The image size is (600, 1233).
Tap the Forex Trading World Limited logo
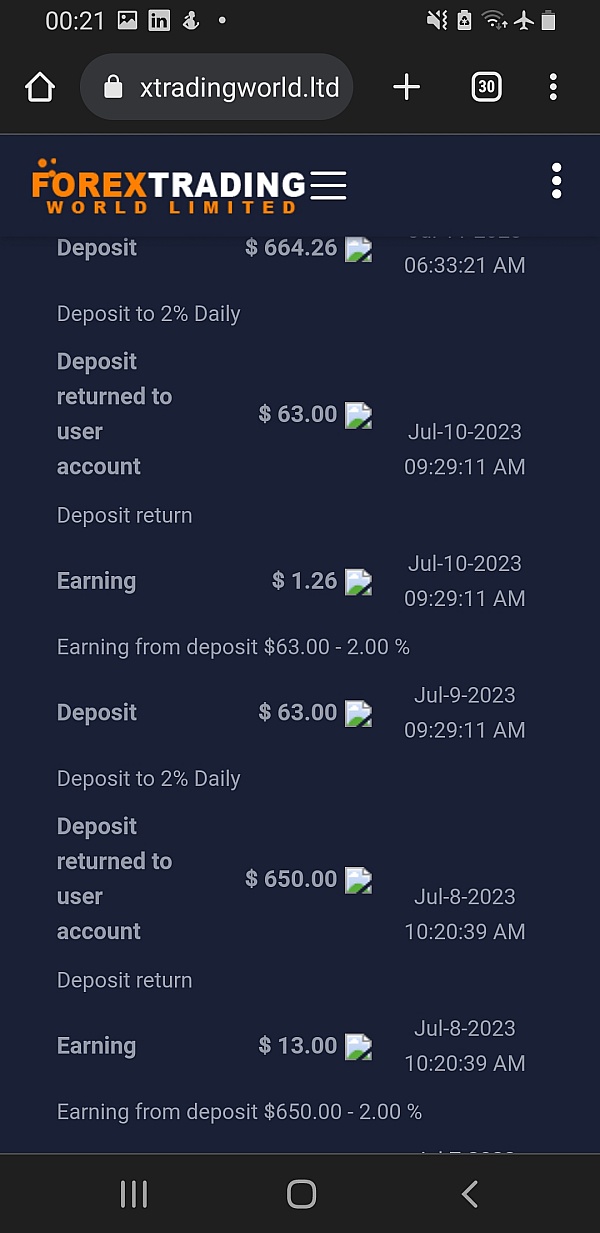(168, 186)
